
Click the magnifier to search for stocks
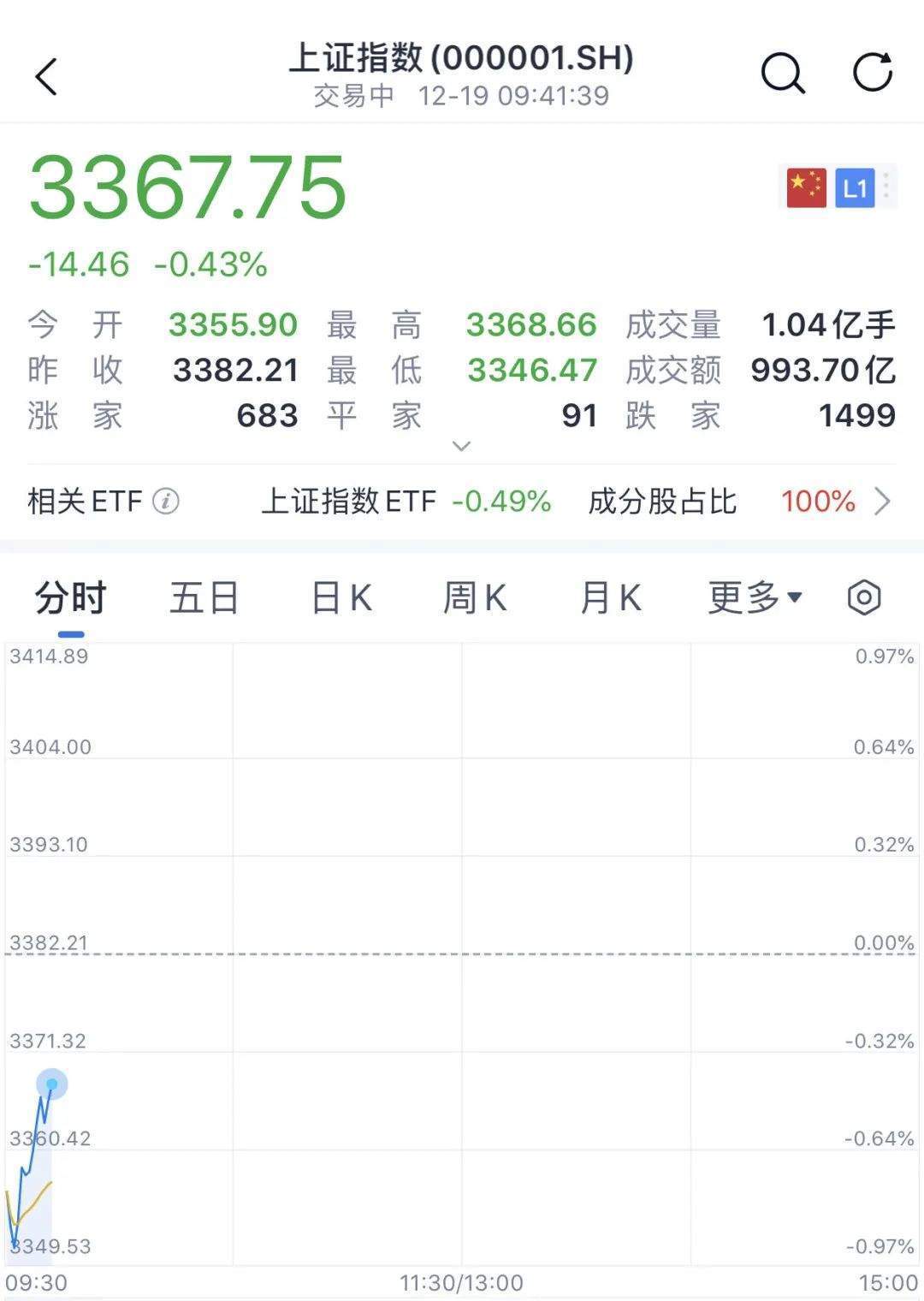(x=783, y=73)
